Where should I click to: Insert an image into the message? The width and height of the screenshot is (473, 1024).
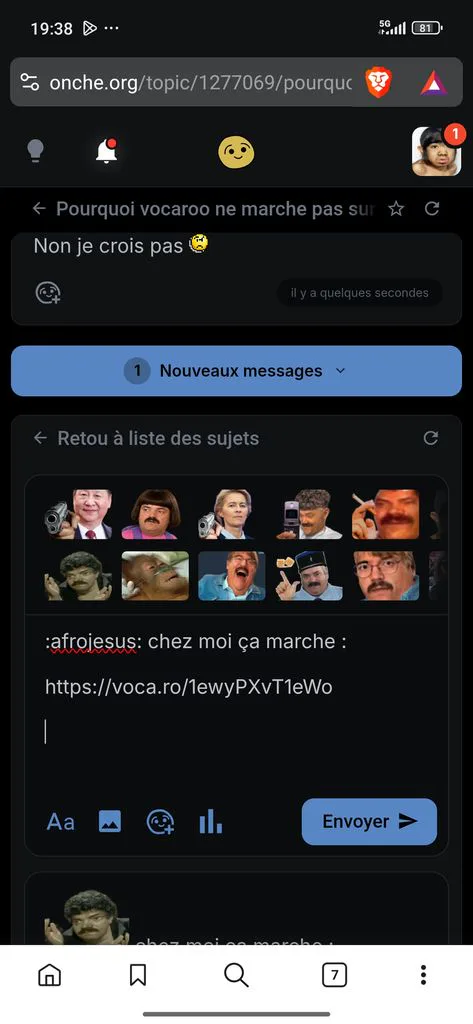tap(110, 822)
